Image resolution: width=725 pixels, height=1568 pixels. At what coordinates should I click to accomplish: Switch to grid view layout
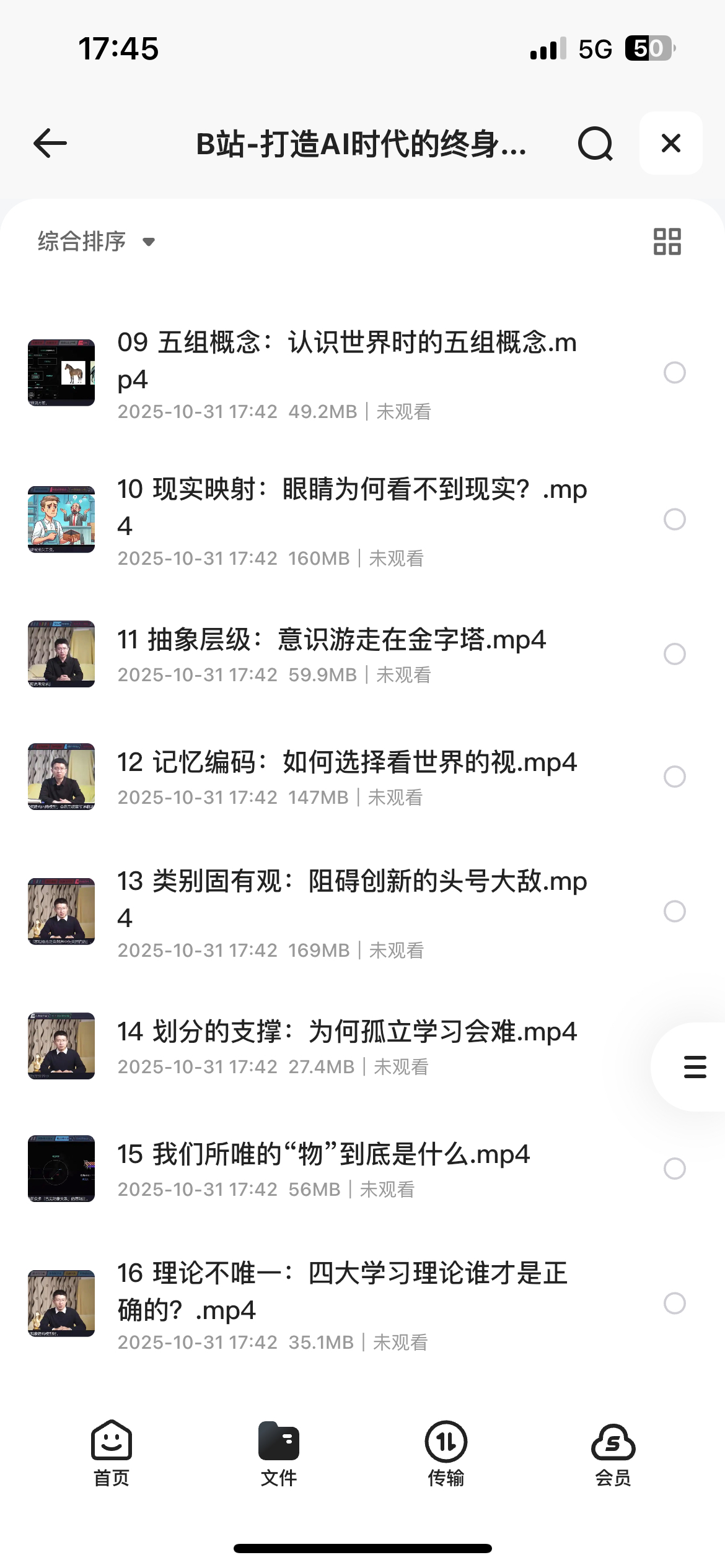click(667, 242)
